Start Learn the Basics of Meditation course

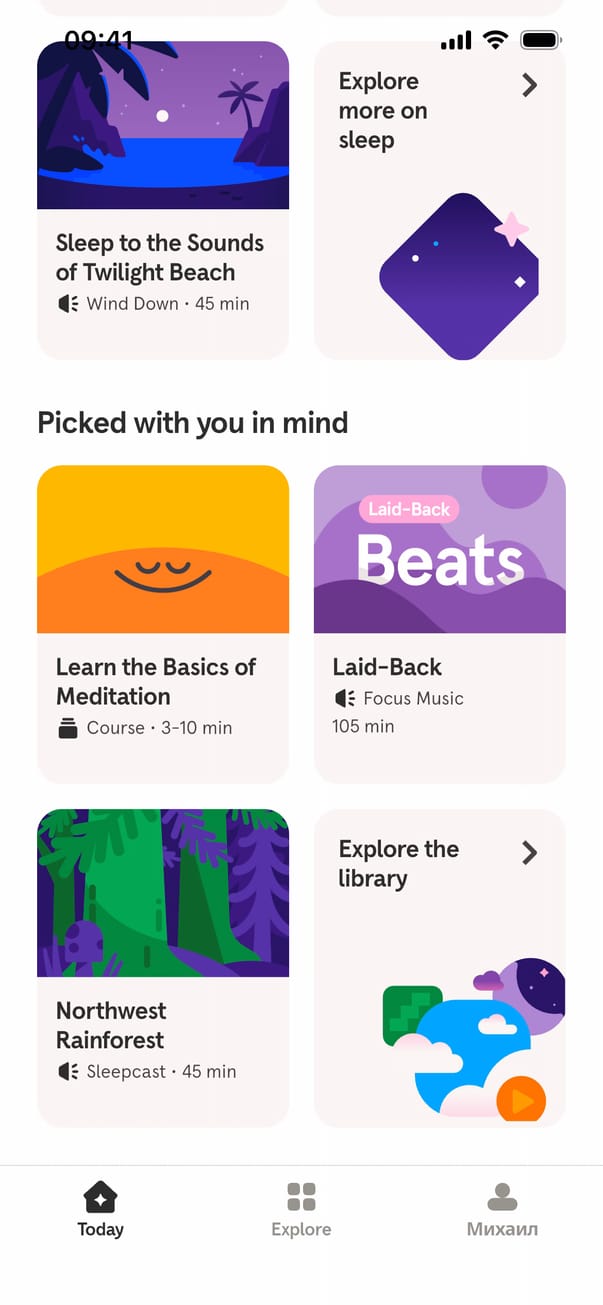point(162,623)
